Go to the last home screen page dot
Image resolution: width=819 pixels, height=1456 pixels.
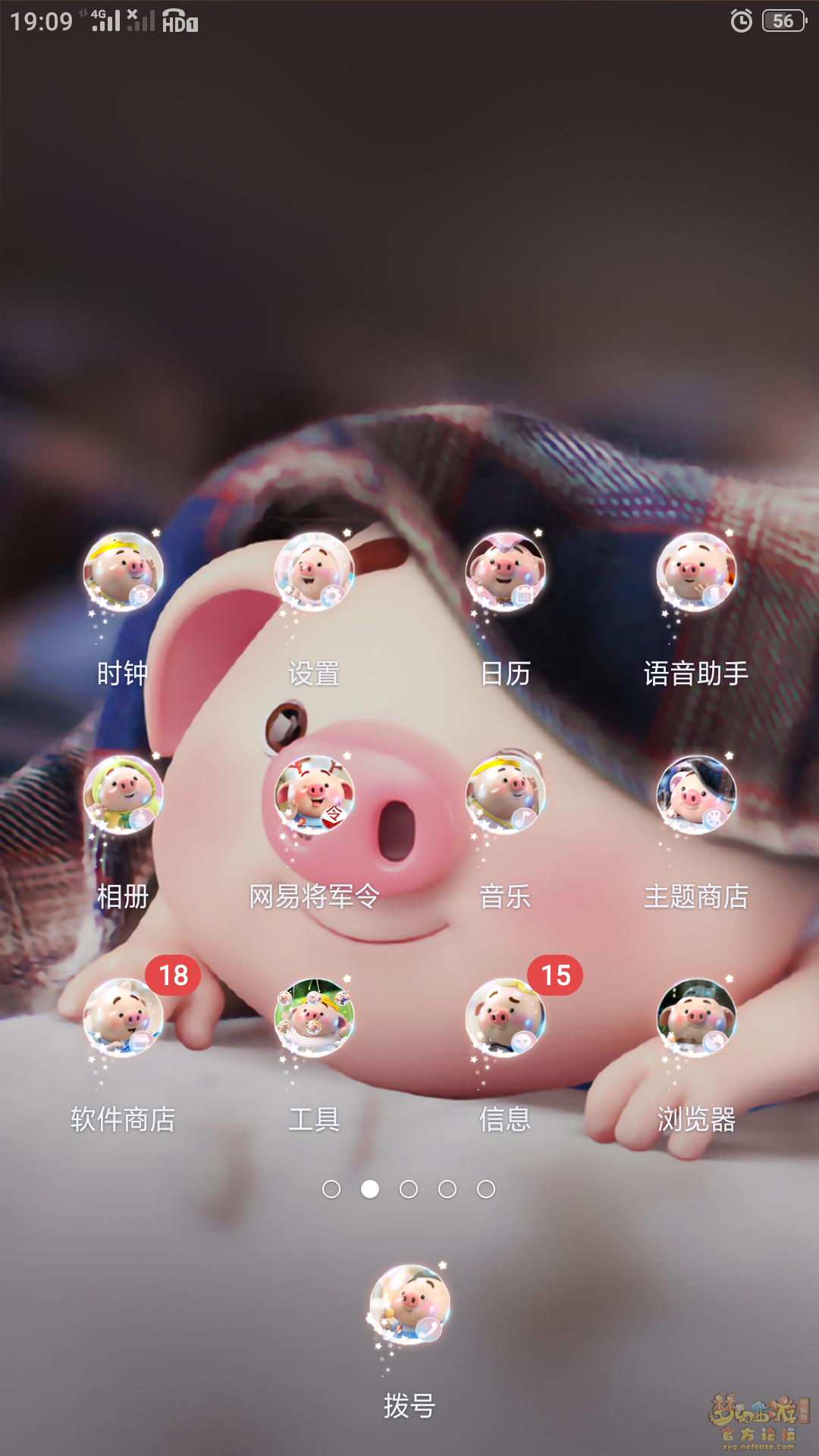[486, 1189]
